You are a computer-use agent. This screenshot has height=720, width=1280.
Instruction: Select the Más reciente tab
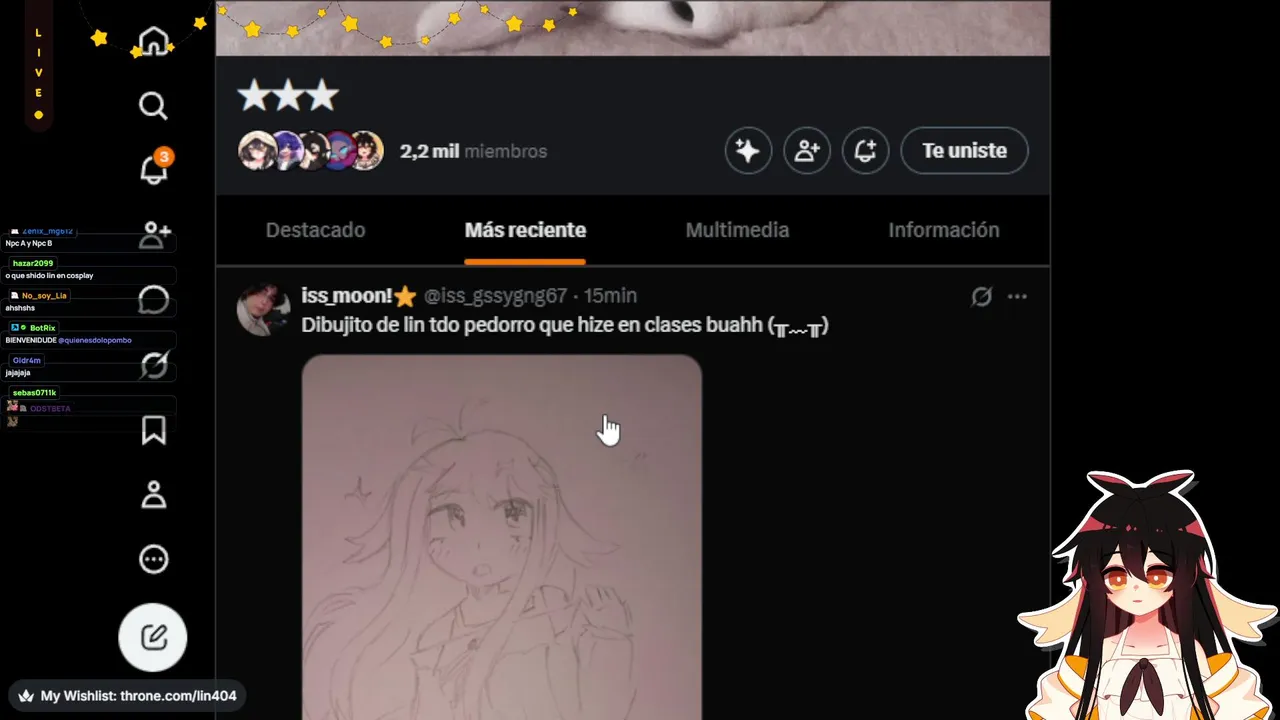(525, 230)
